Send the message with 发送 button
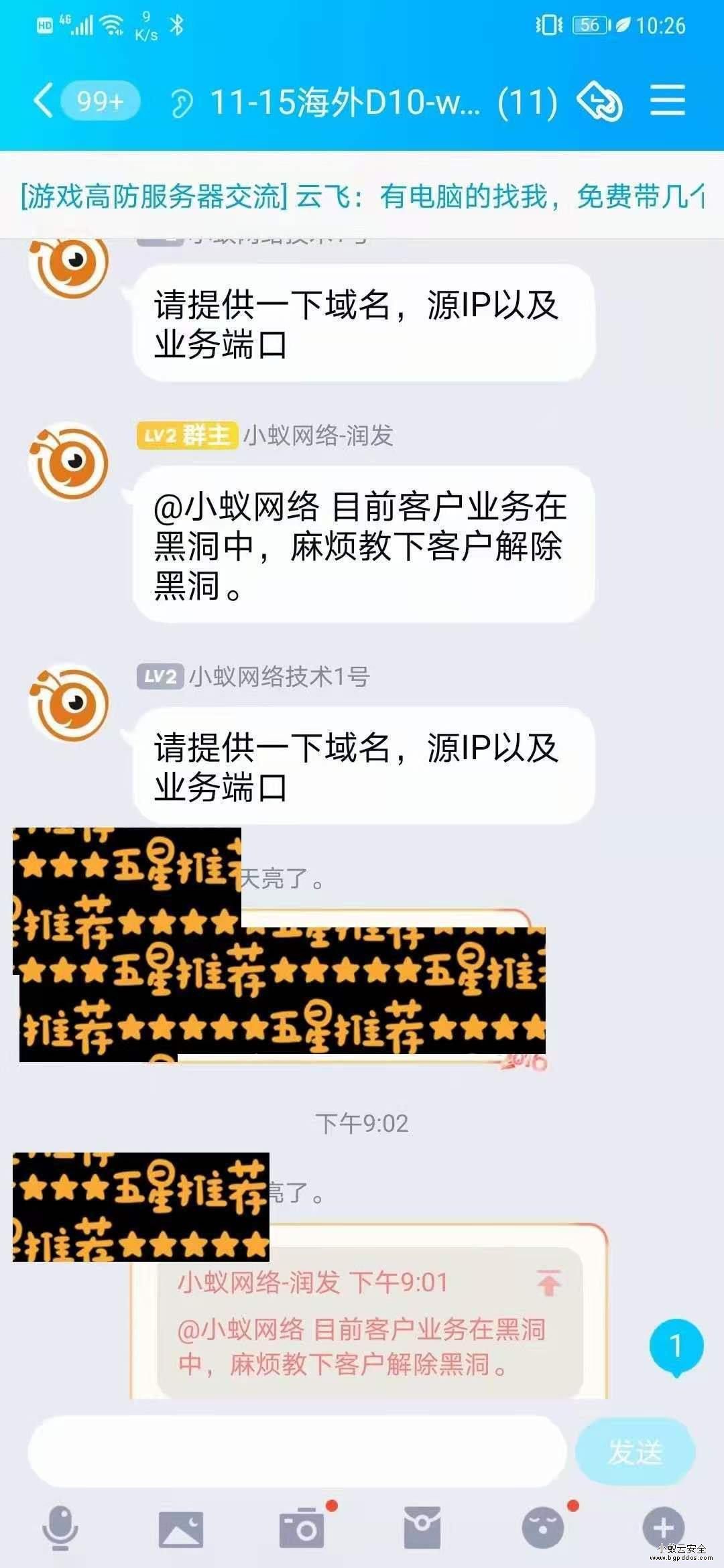724x1568 pixels. point(635,1452)
